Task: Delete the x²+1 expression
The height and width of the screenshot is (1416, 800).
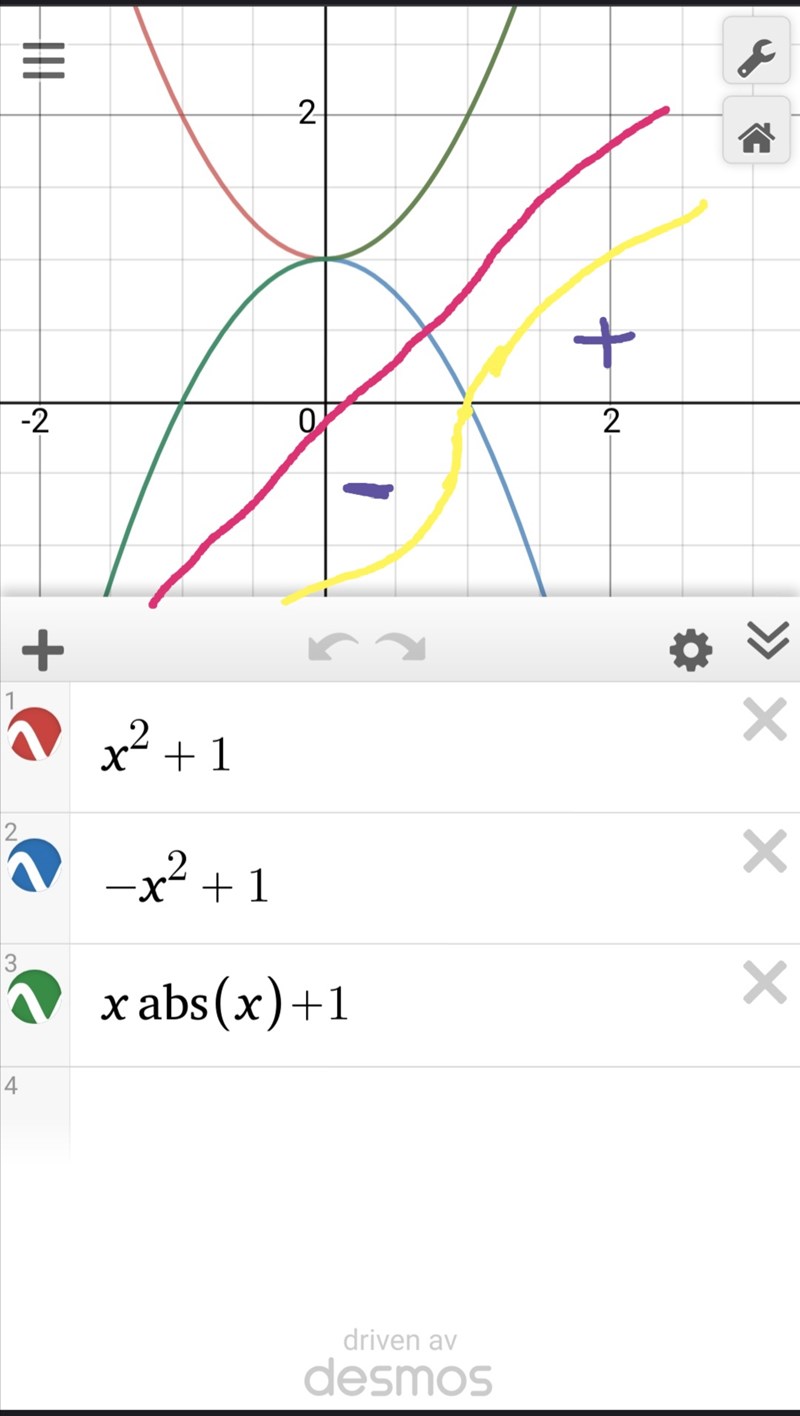Action: 765,721
